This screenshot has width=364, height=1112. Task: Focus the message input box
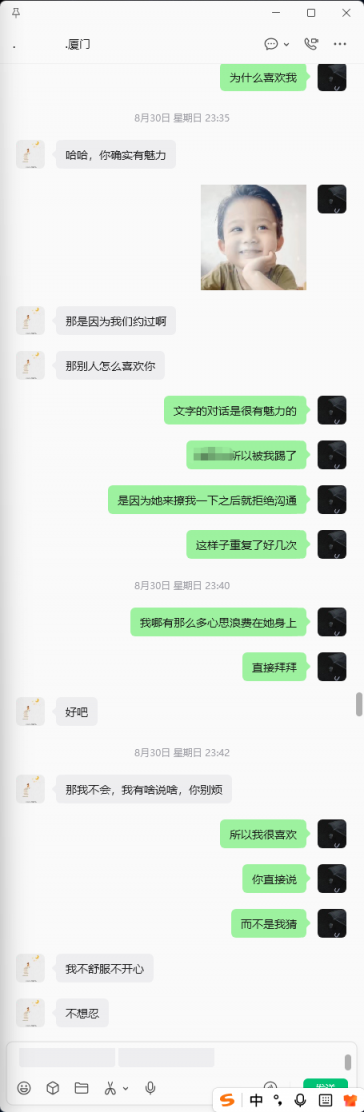177,1057
